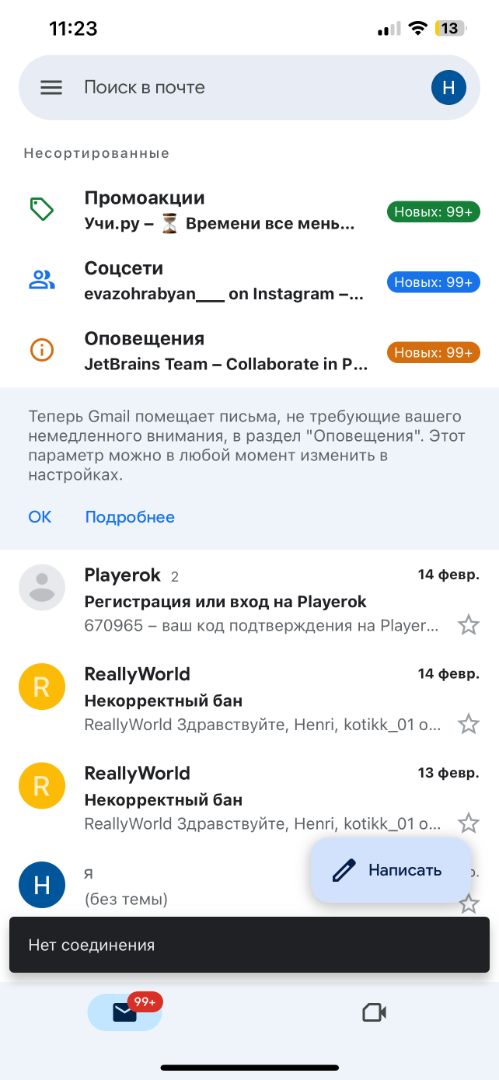Open the hamburger menu drawer

[51, 87]
